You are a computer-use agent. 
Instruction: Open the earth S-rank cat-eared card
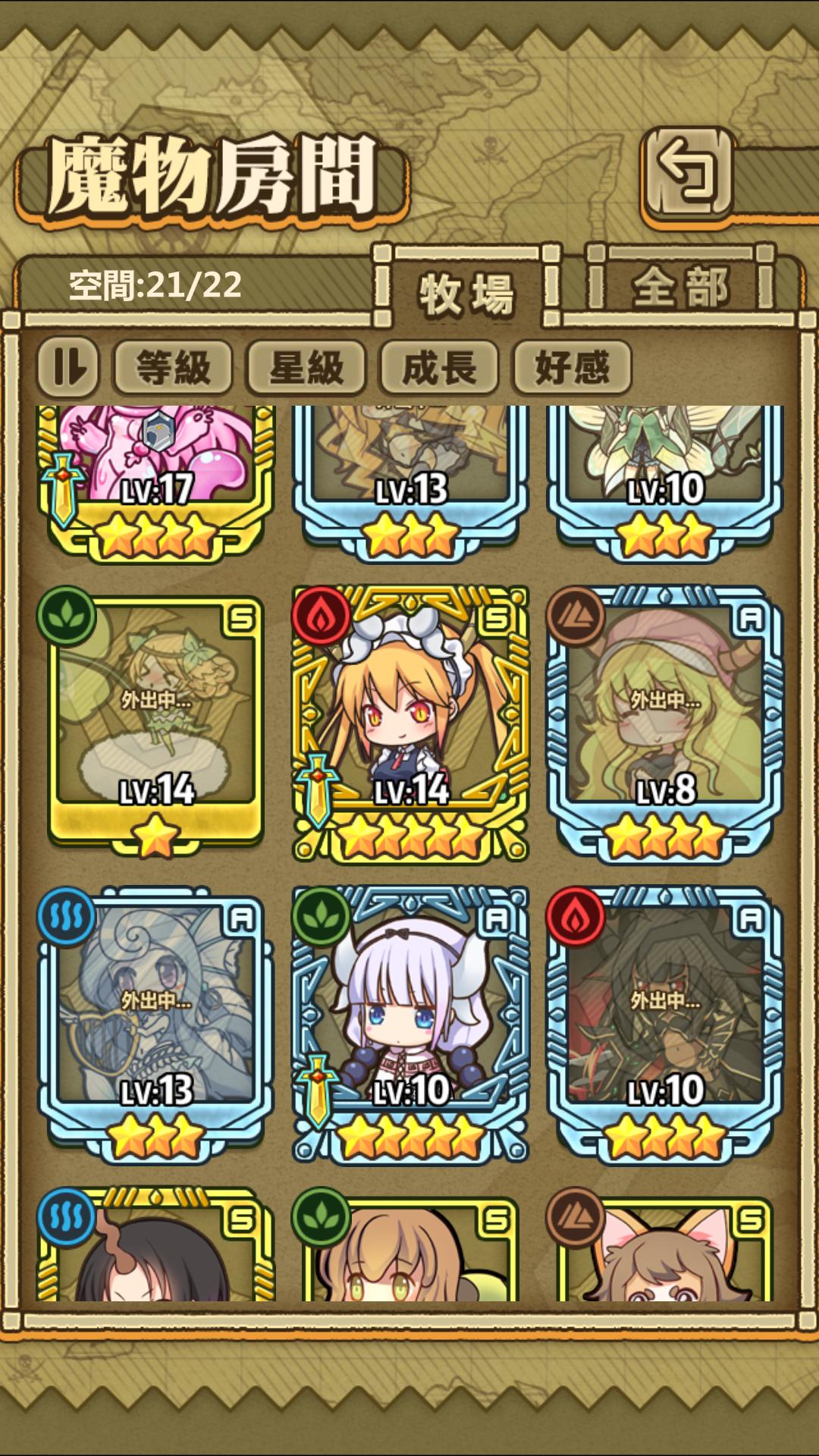click(x=664, y=1251)
